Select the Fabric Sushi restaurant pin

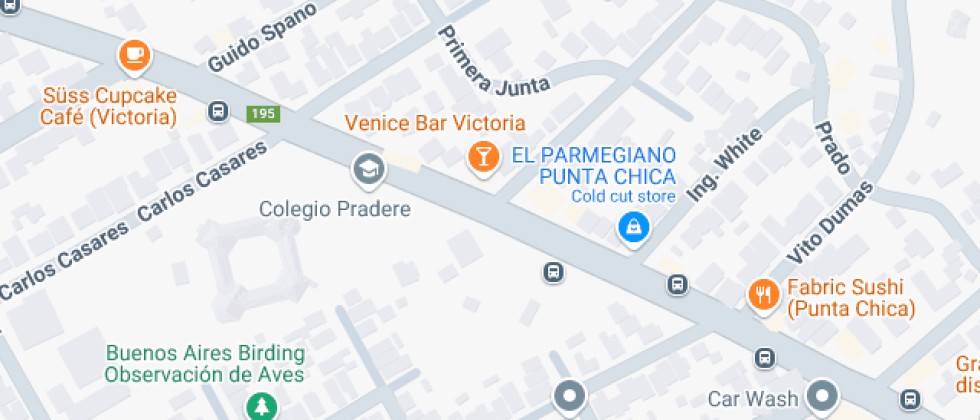[764, 296]
